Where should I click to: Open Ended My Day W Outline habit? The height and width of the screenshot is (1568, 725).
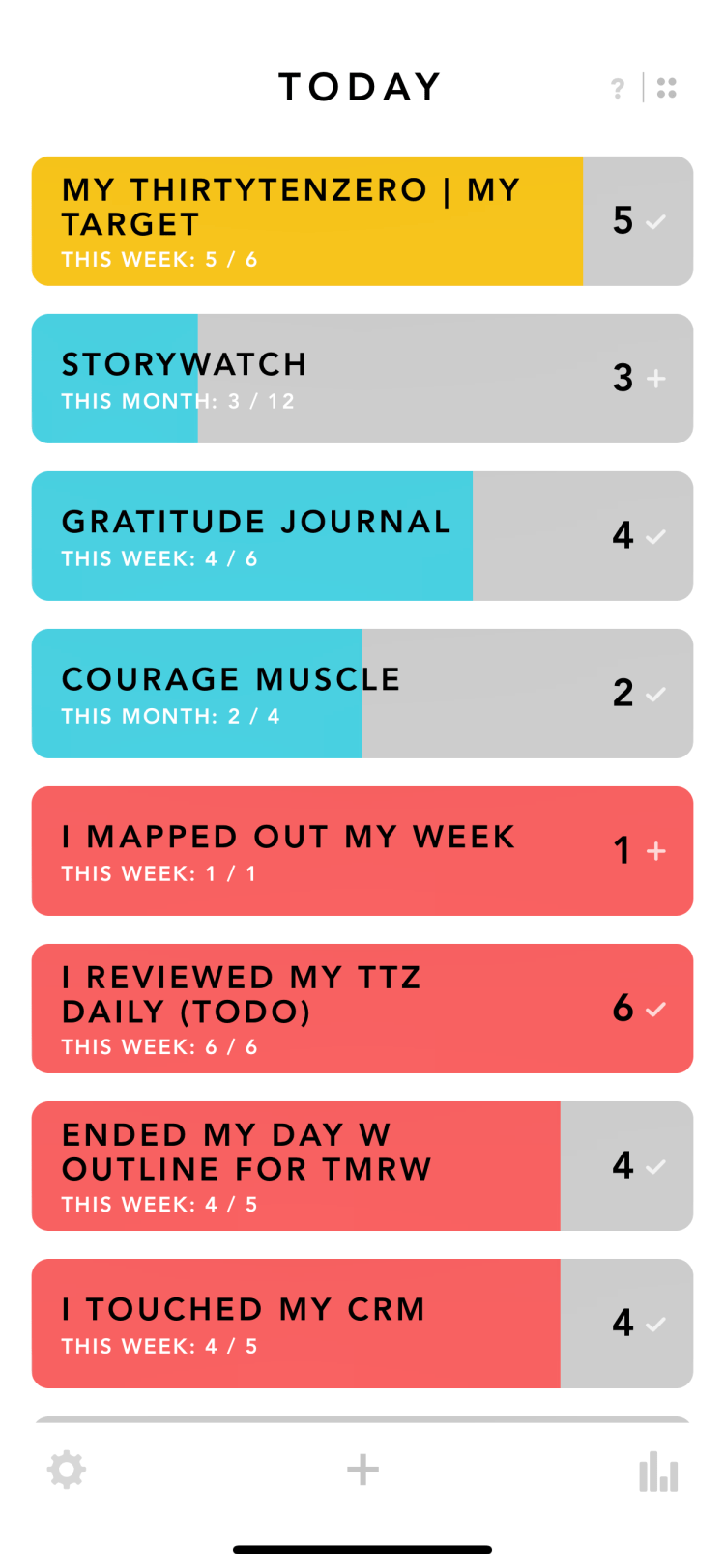tap(290, 1166)
